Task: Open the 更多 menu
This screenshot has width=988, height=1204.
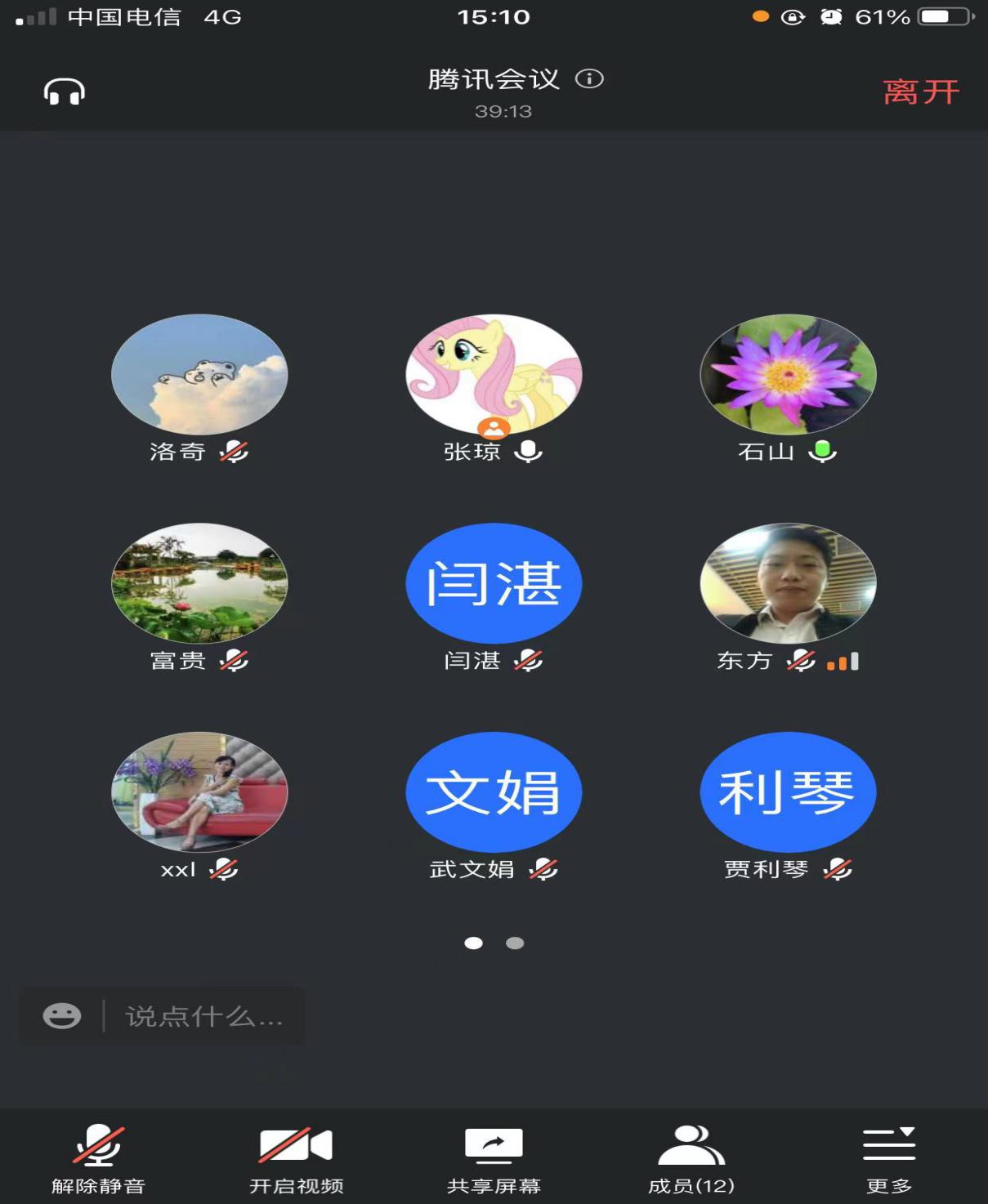Action: 889,1158
